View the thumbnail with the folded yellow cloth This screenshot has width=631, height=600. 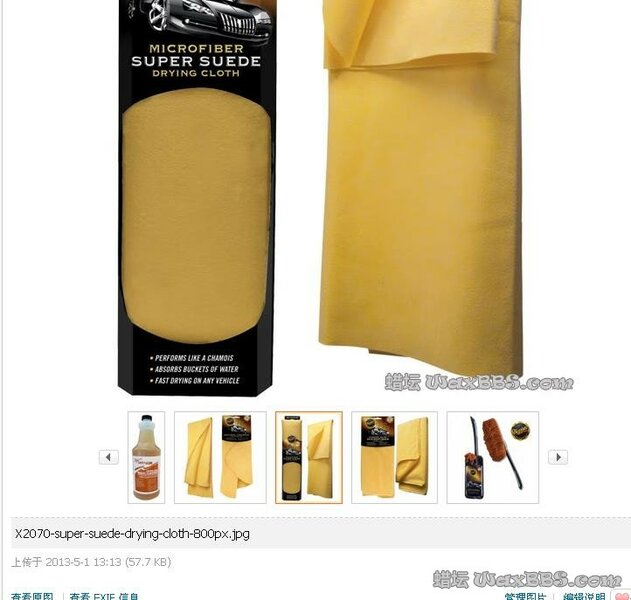click(x=395, y=457)
